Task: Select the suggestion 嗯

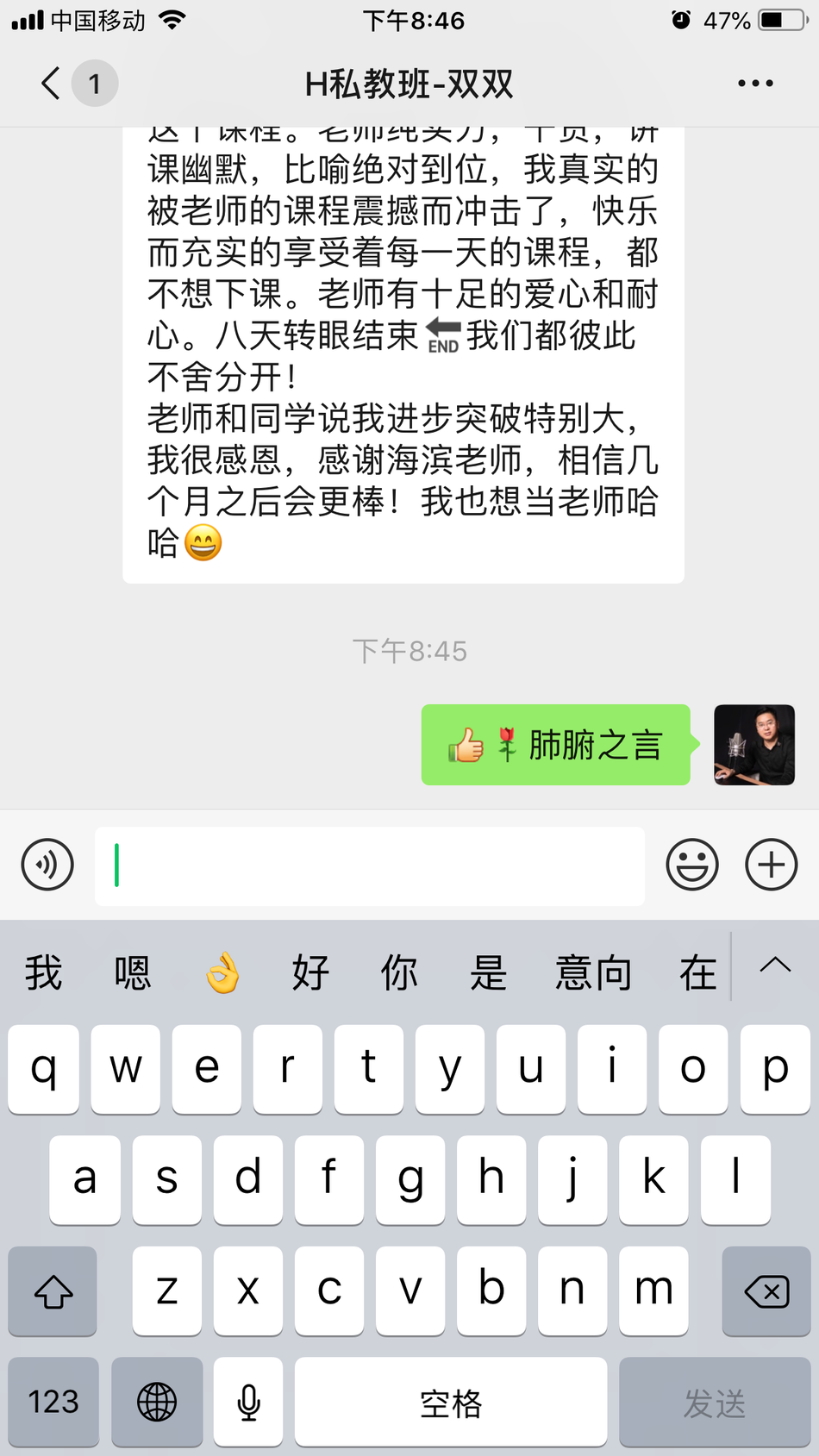Action: [x=132, y=973]
